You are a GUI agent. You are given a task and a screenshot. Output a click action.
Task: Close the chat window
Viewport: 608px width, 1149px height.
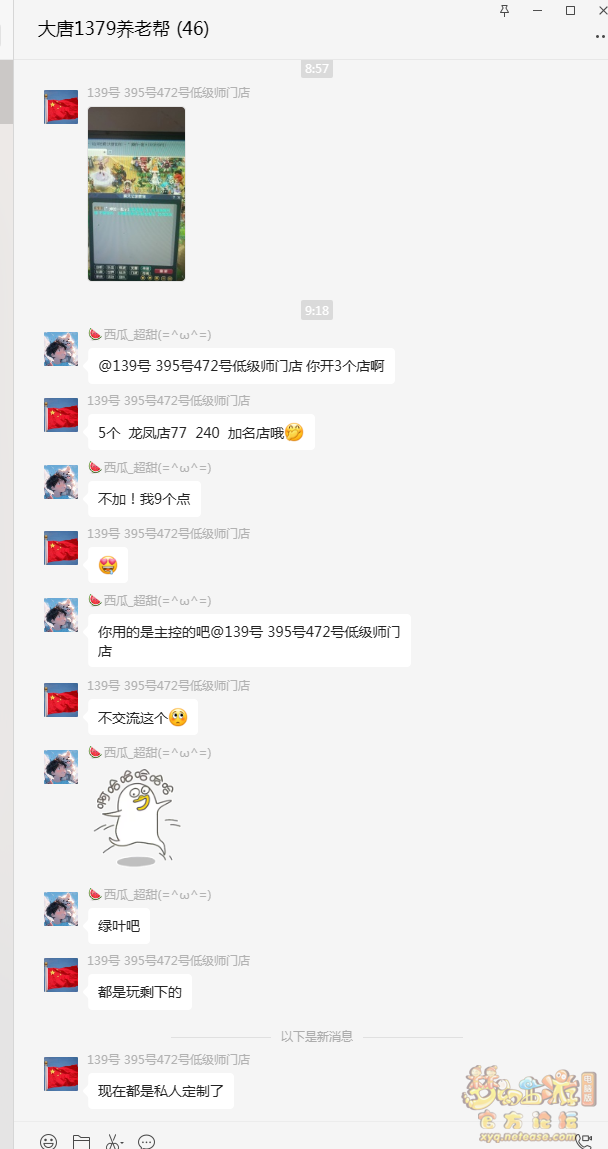coord(602,10)
